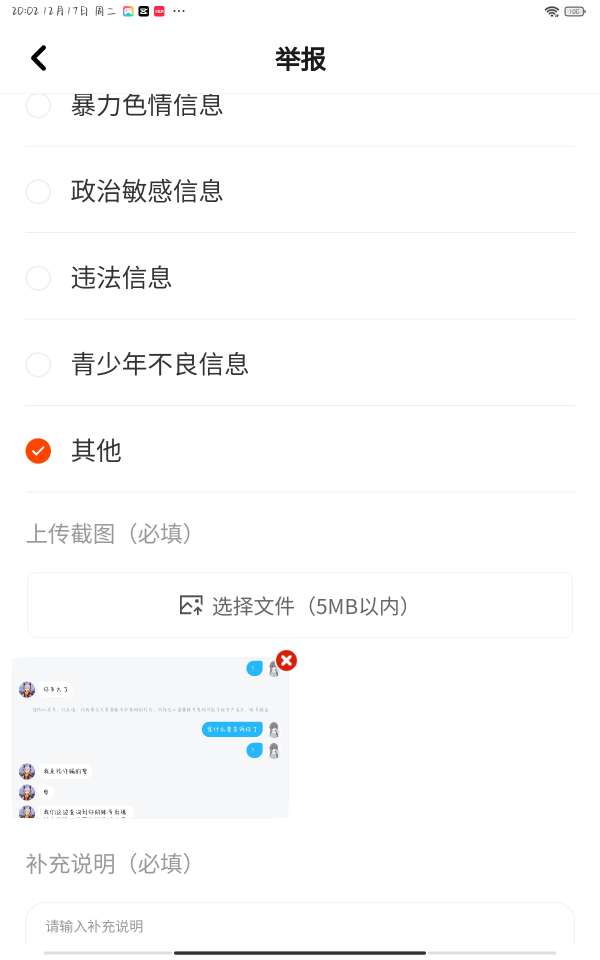The width and height of the screenshot is (600, 960).
Task: Open the uploaded chat screenshot preview
Action: click(150, 738)
